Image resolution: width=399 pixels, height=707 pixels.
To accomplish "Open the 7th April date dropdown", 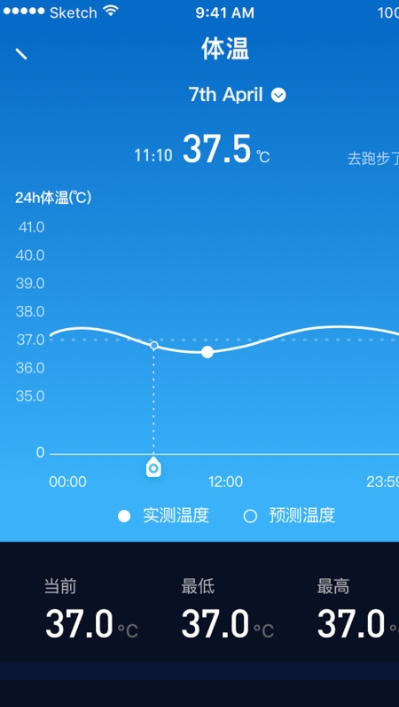I will 237,95.
